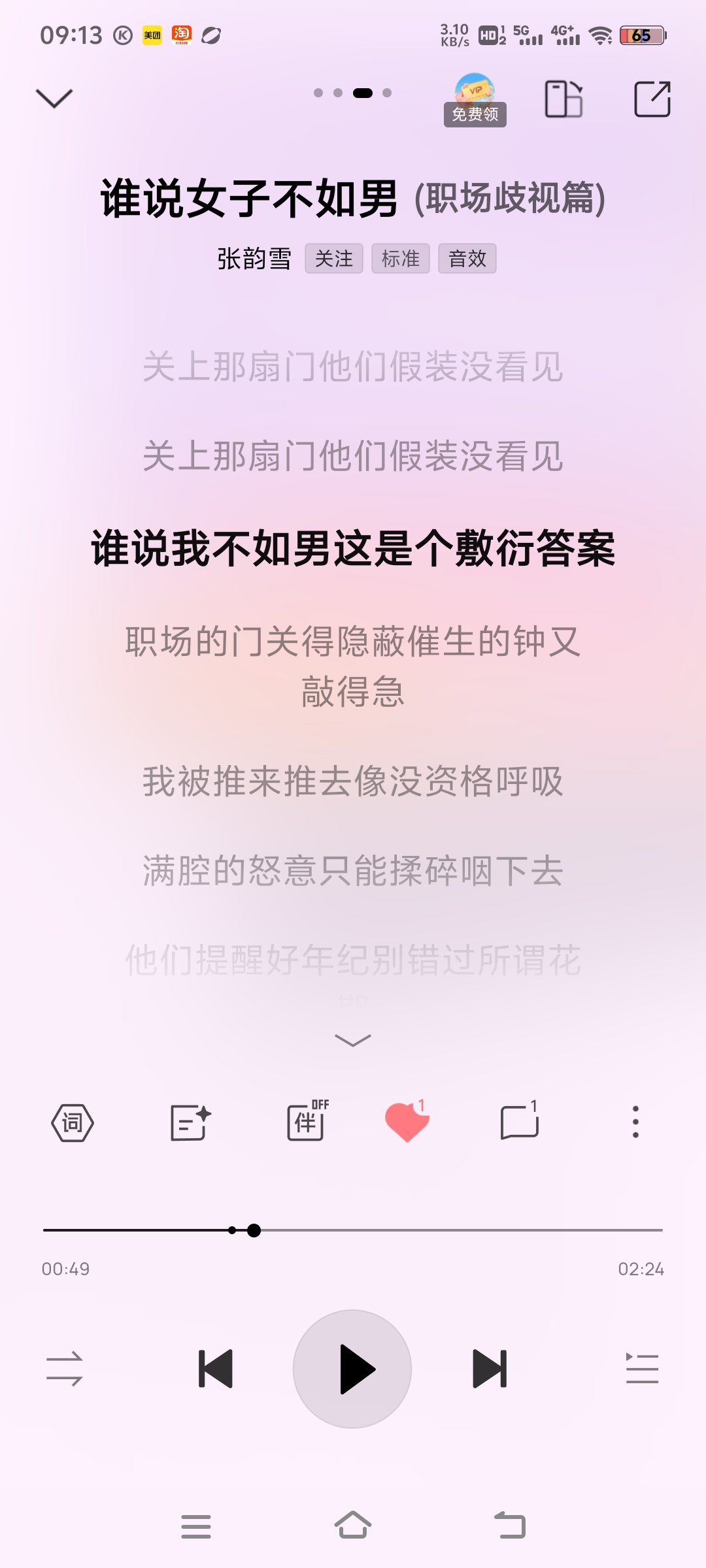This screenshot has height=1568, width=706.
Task: Open the 标准 sound quality chip
Action: point(401,259)
